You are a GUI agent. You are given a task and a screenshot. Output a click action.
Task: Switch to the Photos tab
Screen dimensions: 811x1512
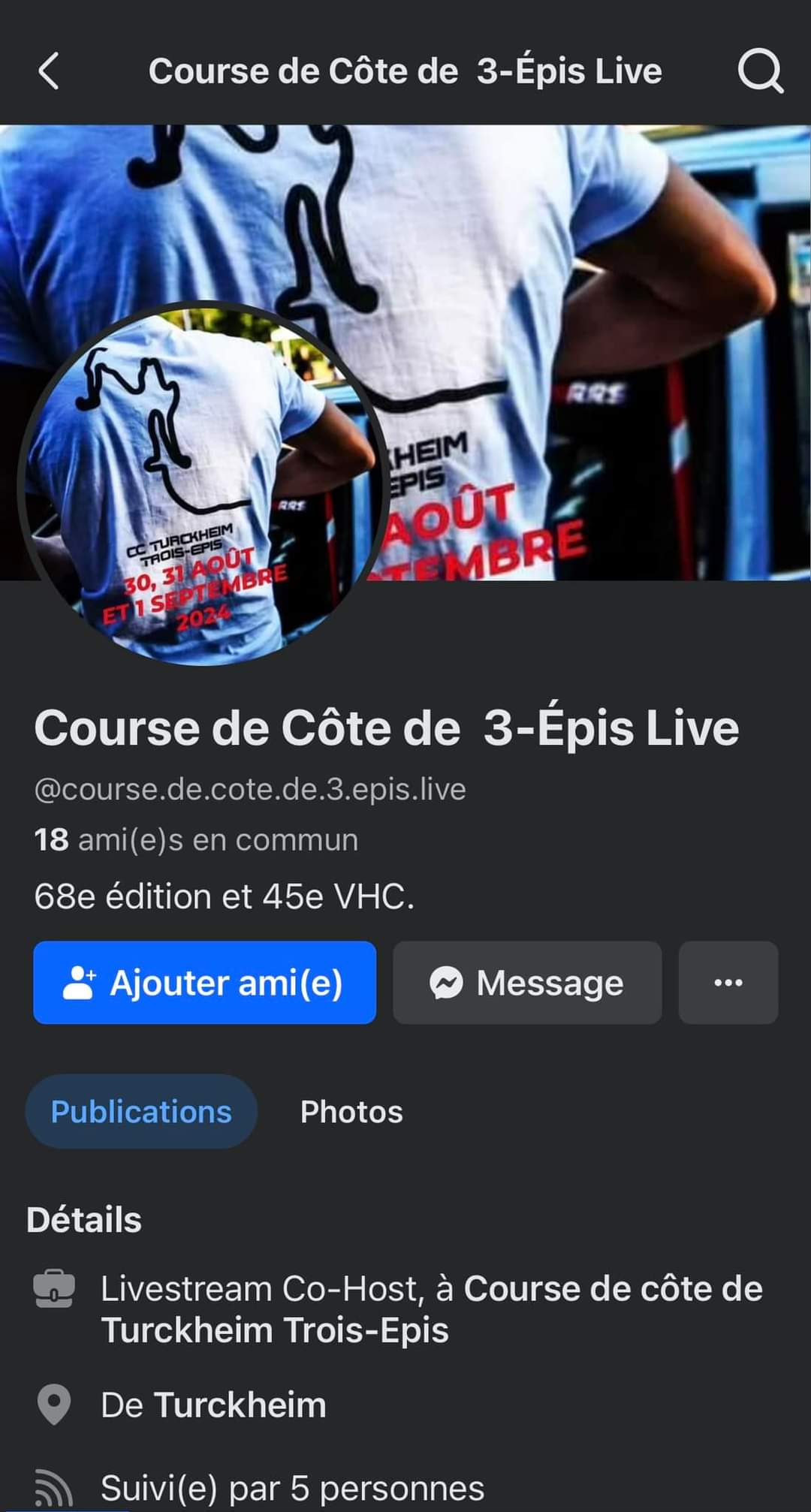coord(351,1112)
